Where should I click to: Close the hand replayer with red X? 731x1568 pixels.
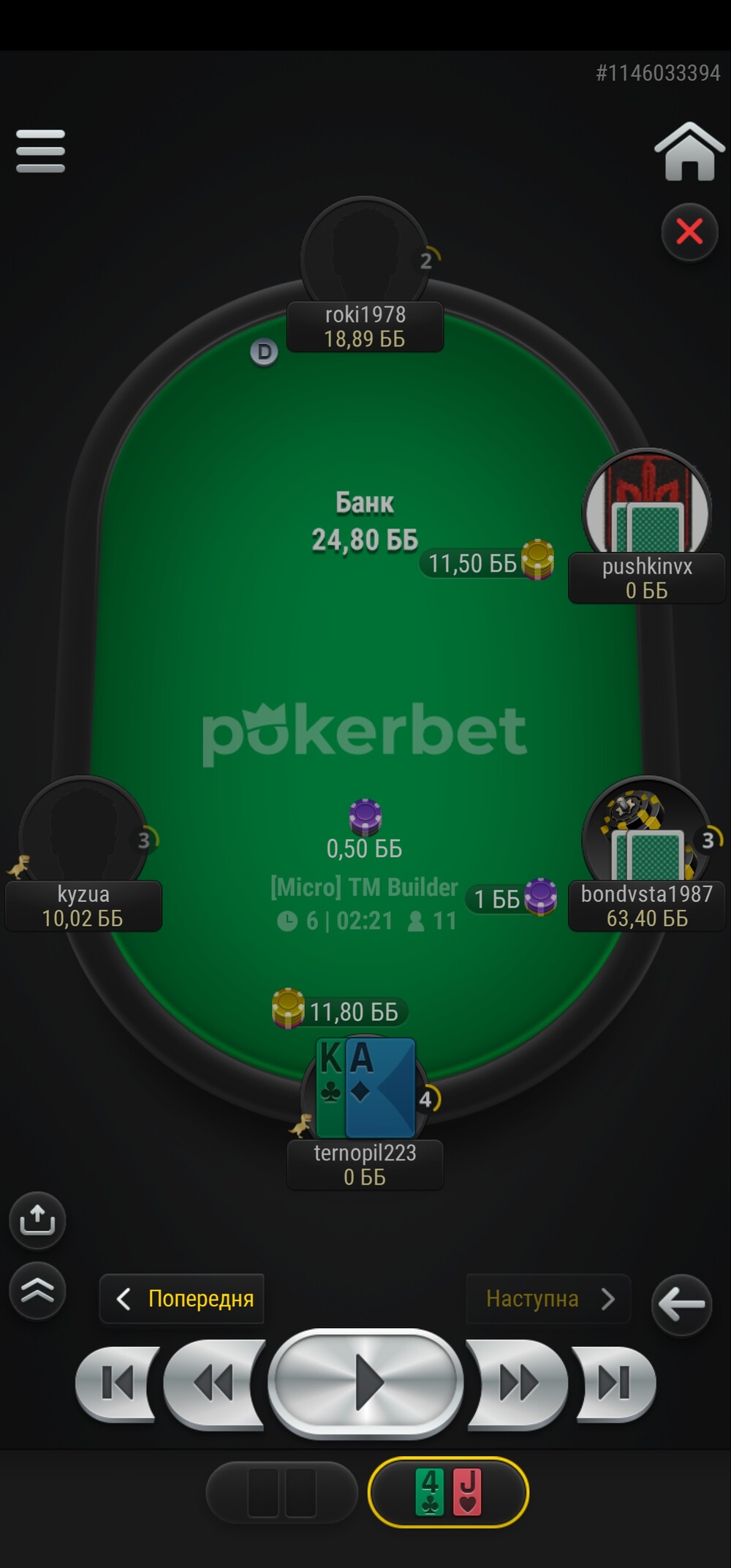689,232
